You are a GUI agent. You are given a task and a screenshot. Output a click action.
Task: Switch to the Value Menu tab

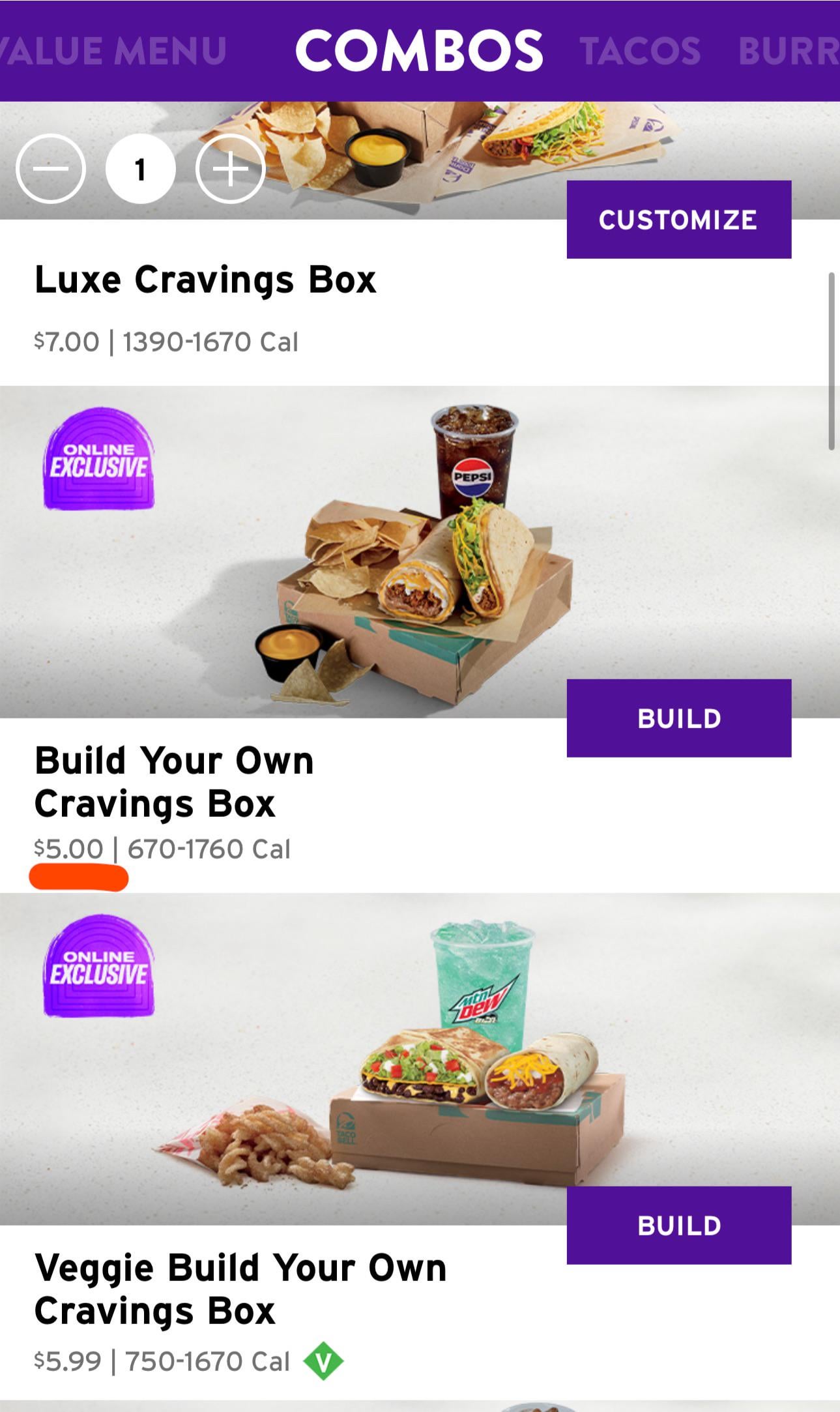click(x=114, y=51)
